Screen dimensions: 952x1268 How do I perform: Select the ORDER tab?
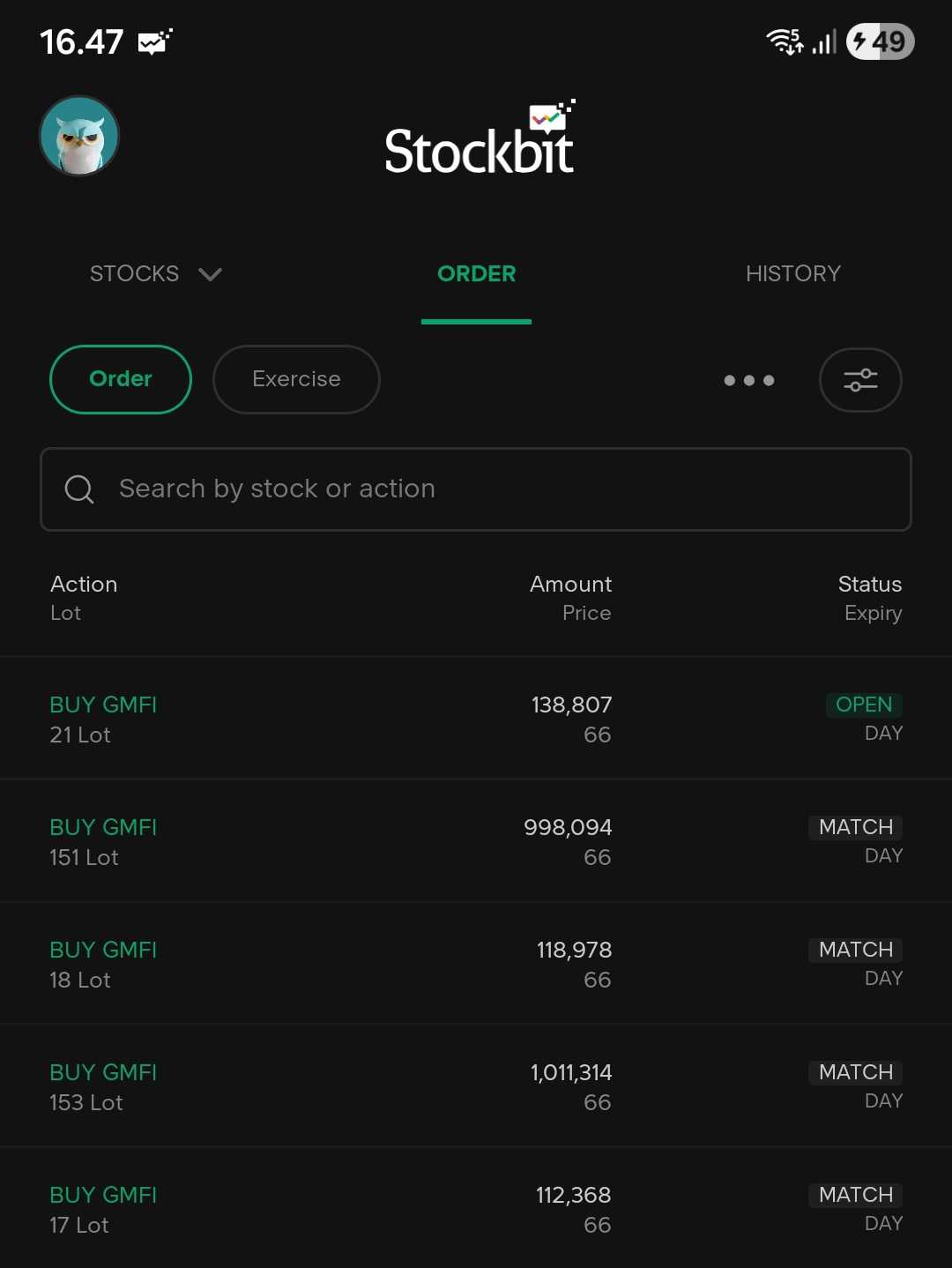tap(476, 274)
